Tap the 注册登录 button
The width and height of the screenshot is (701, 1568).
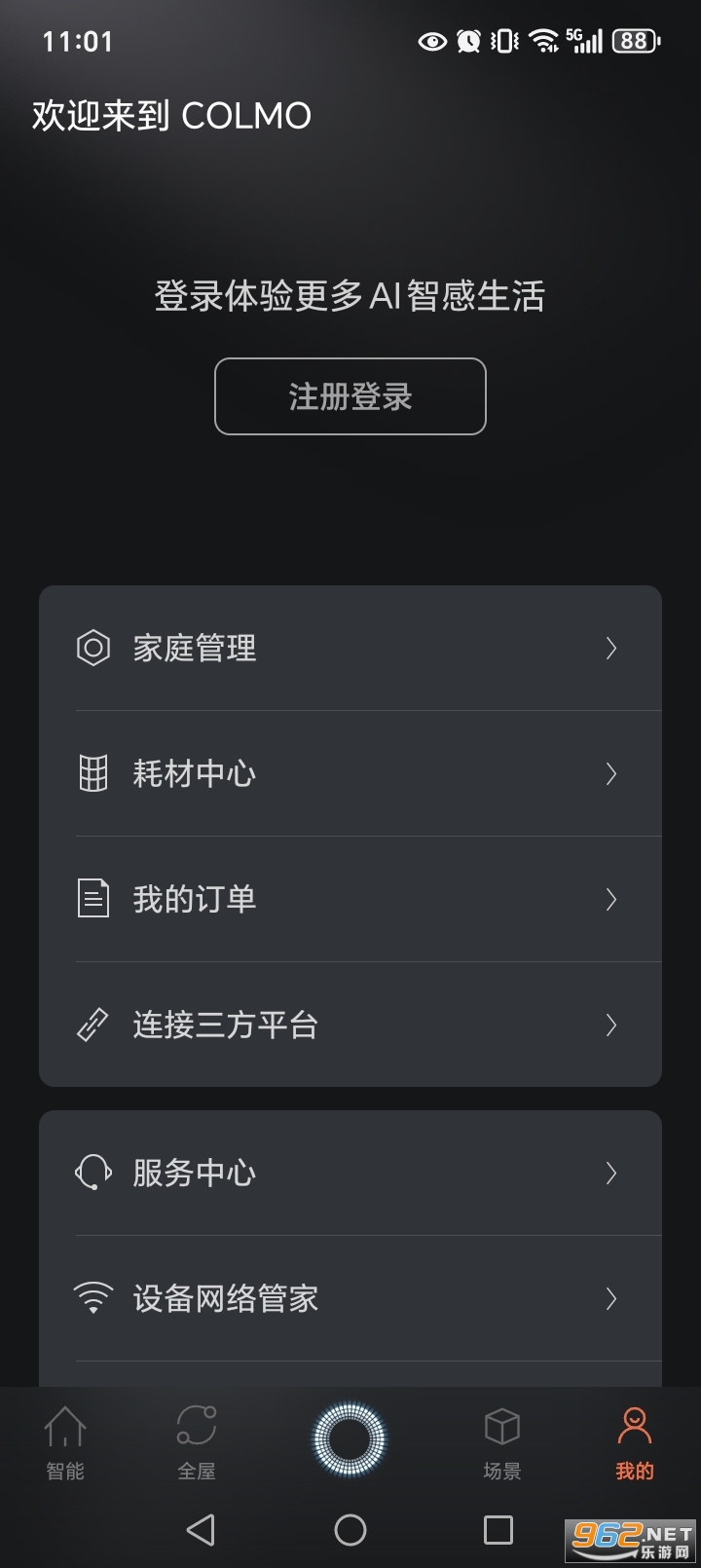[x=350, y=396]
